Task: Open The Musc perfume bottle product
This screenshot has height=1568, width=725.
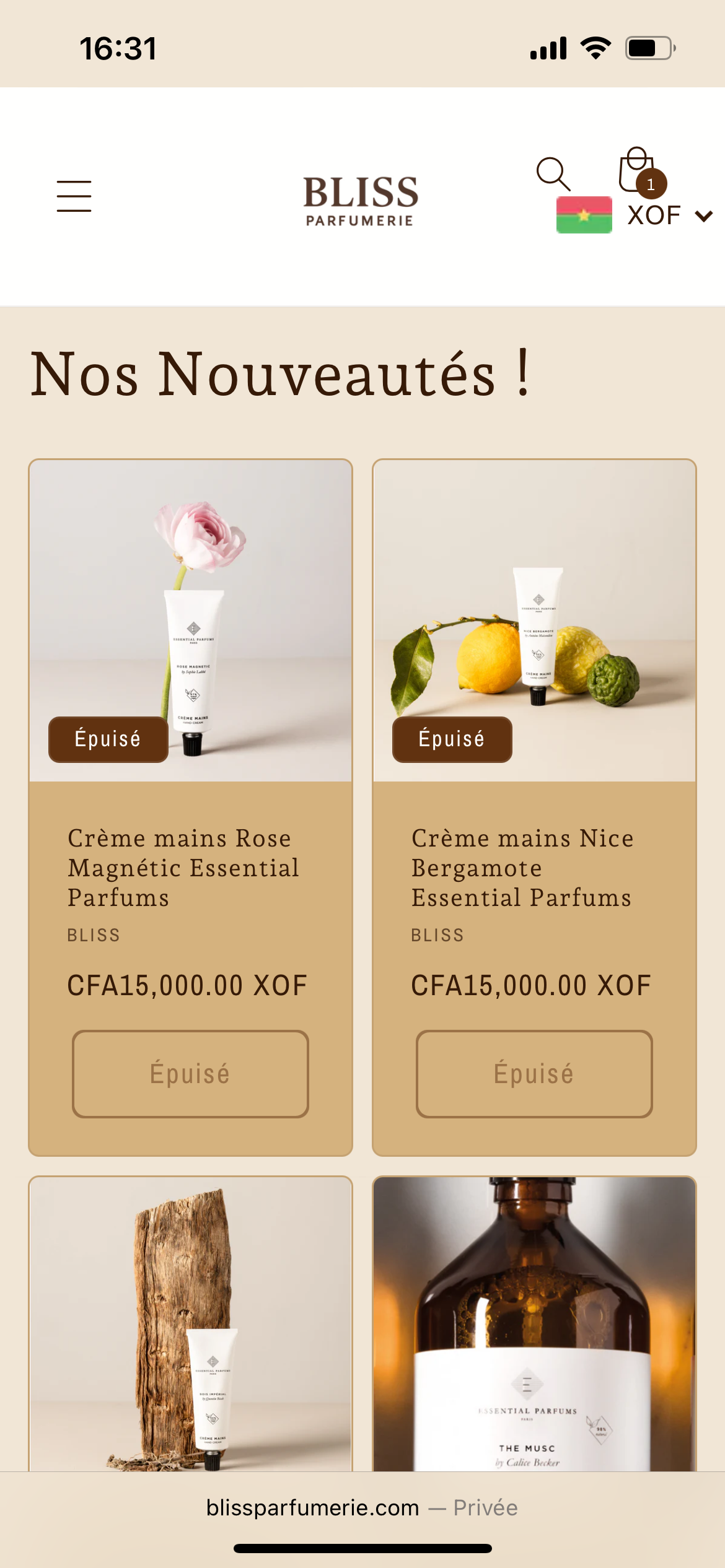Action: [x=534, y=1325]
